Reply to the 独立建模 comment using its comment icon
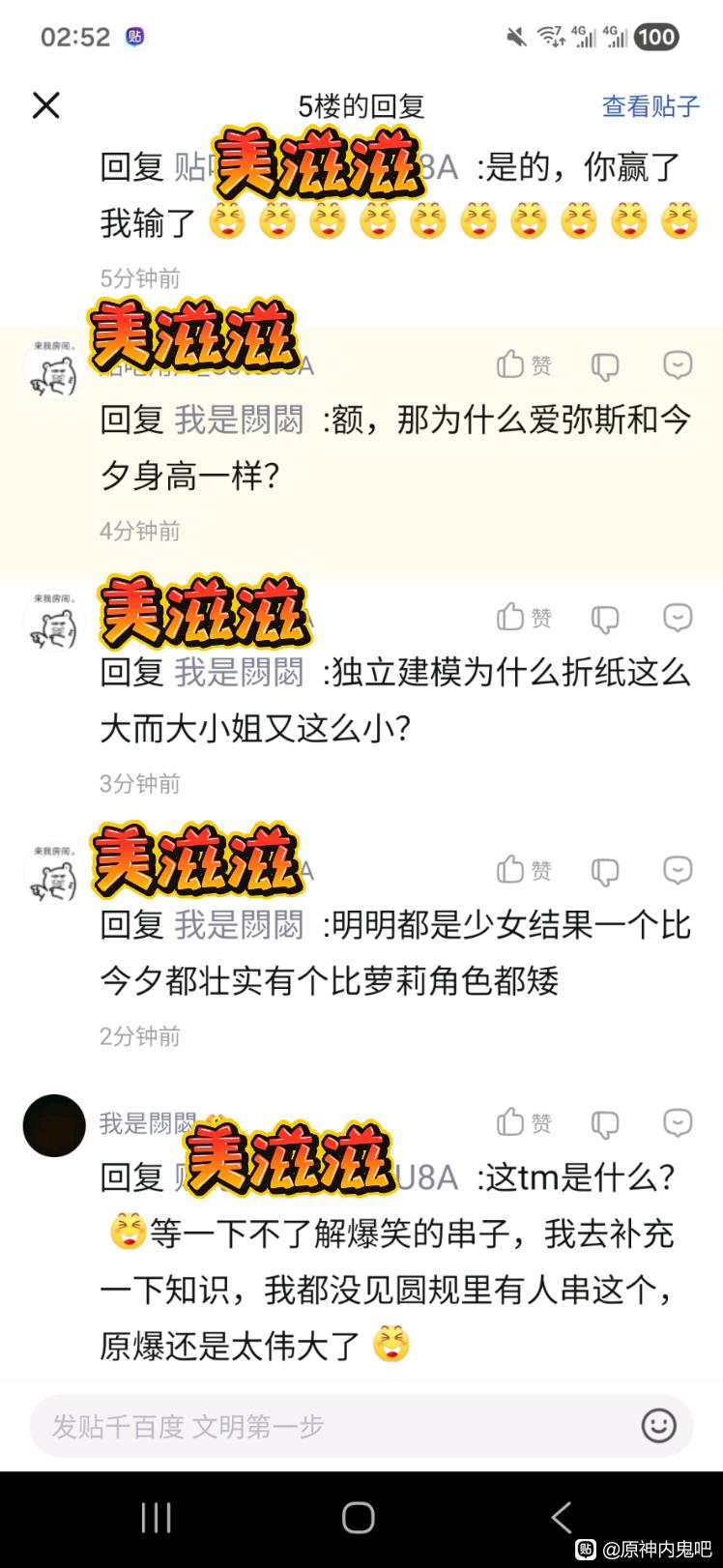The image size is (723, 1568). click(678, 617)
